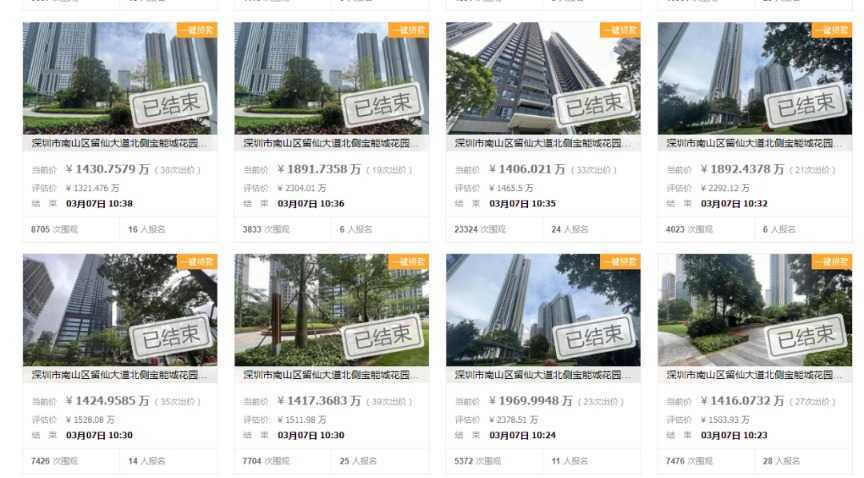
Task: Open the listing priced ¥1424.9585万
Action: [x=120, y=375]
